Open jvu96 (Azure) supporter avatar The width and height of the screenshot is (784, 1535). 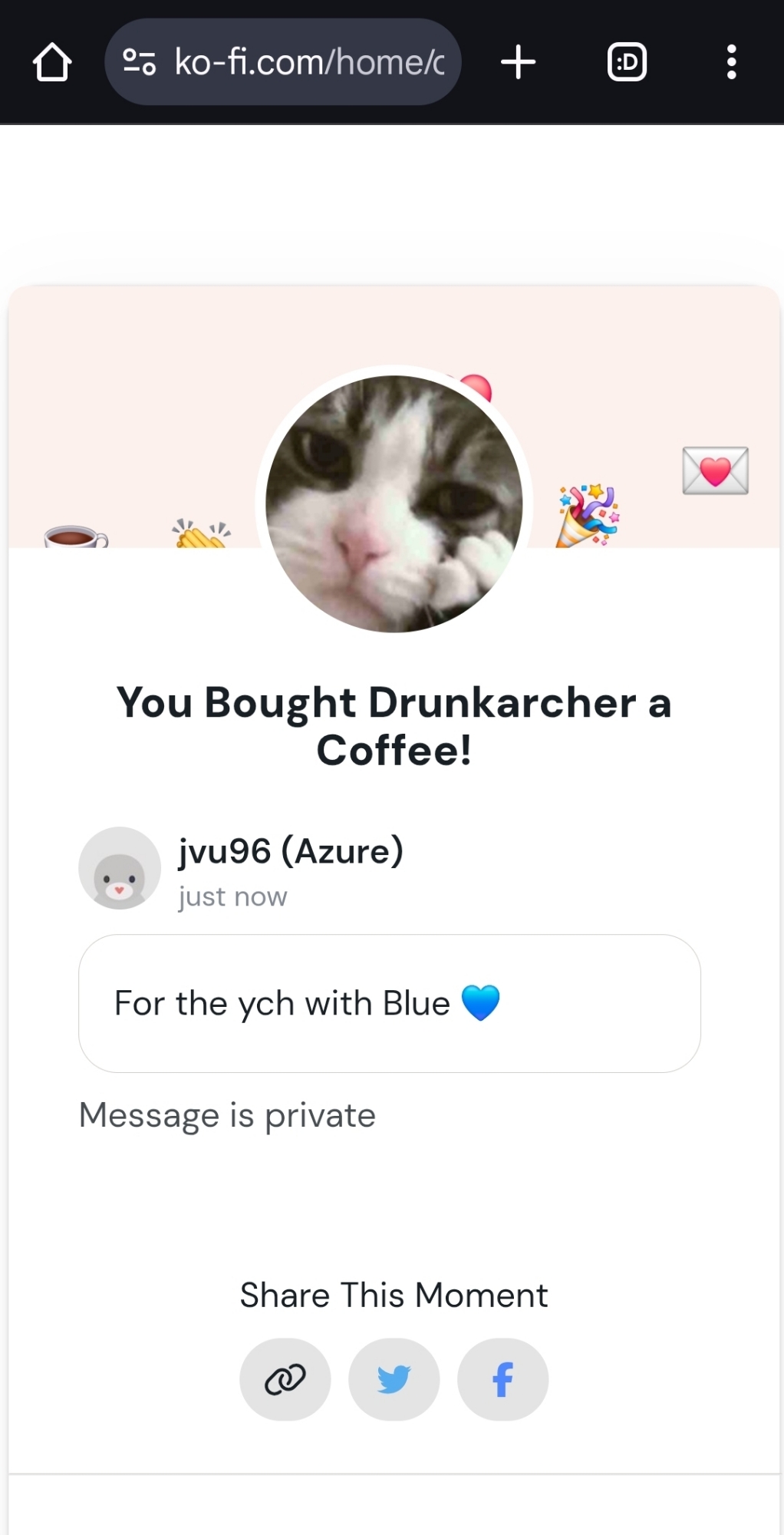[x=120, y=868]
